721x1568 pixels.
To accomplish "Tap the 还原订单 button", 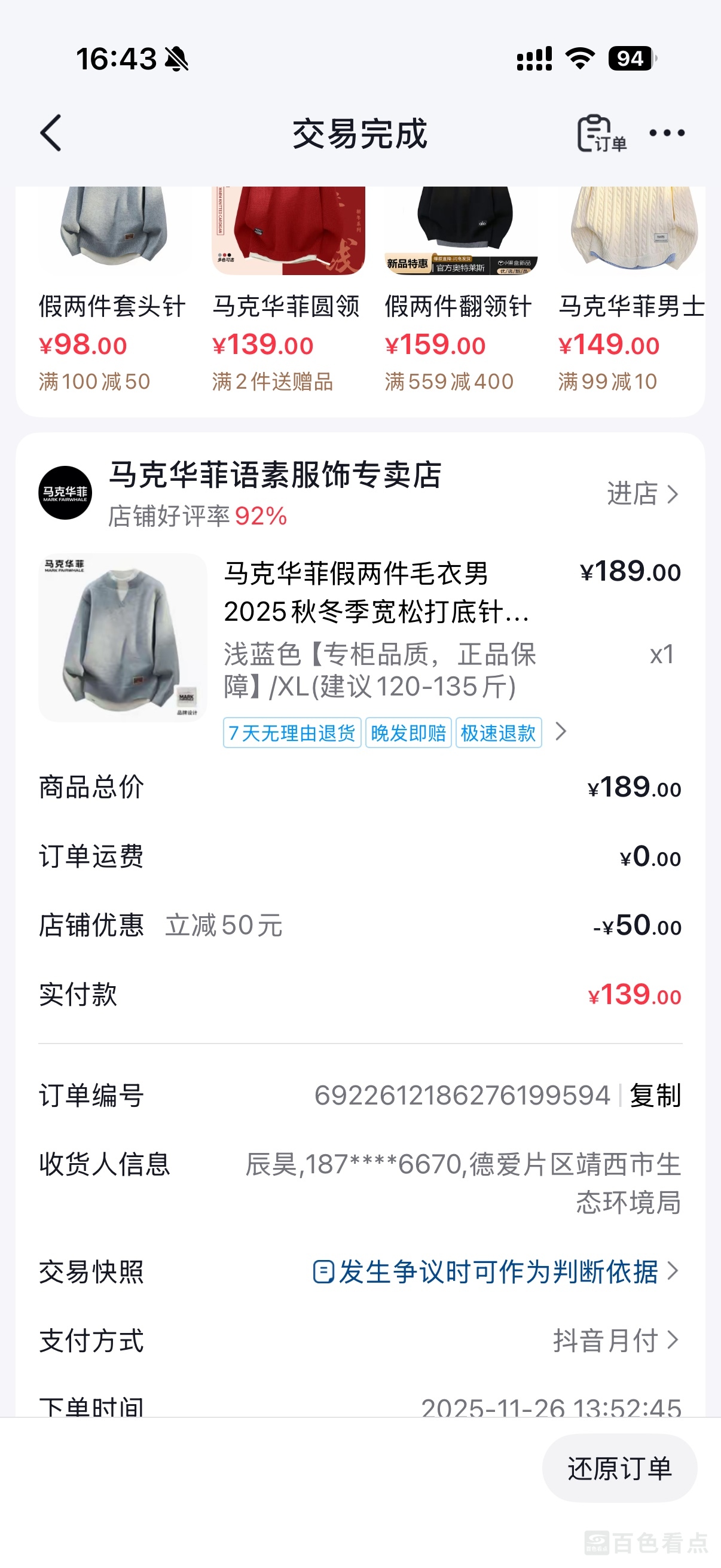I will coord(619,1468).
